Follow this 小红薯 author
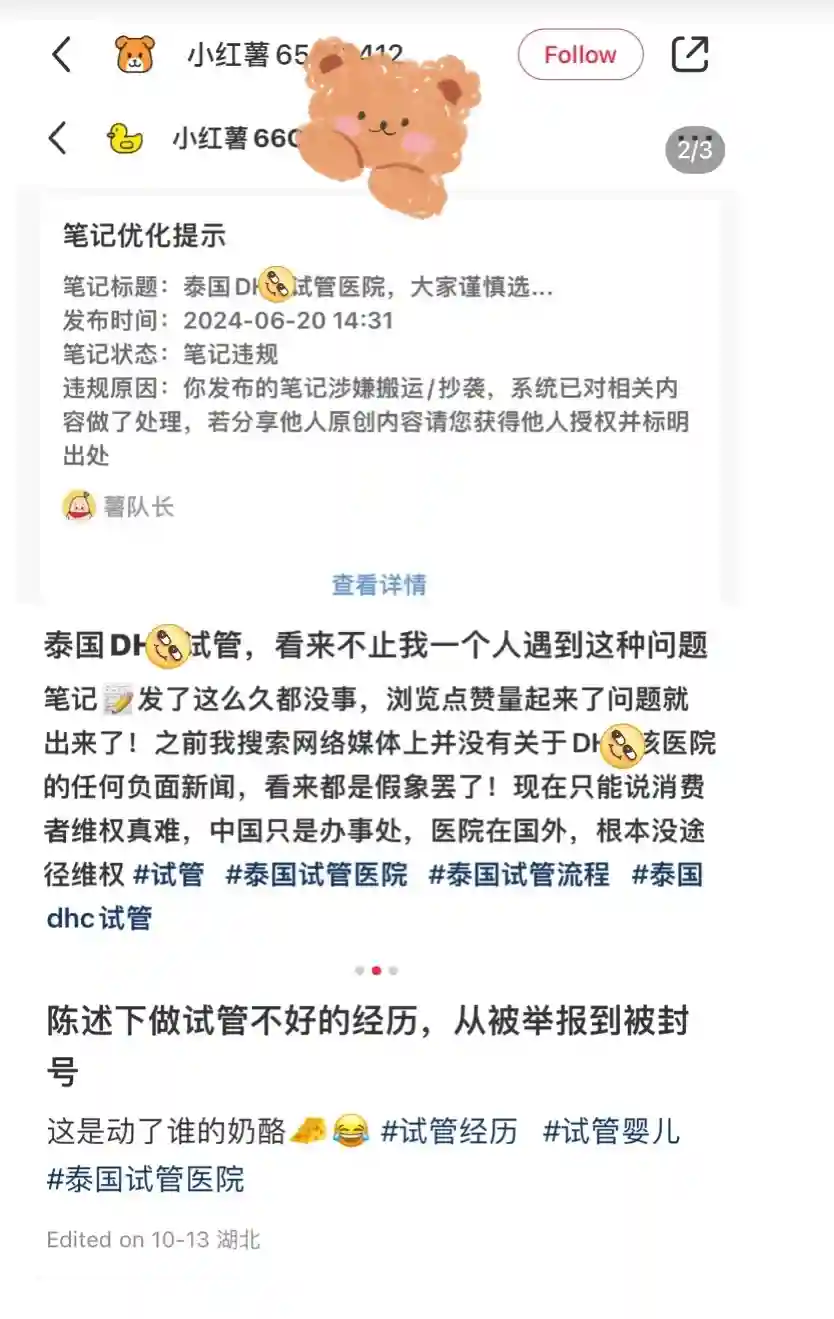The height and width of the screenshot is (1319, 834). point(580,54)
